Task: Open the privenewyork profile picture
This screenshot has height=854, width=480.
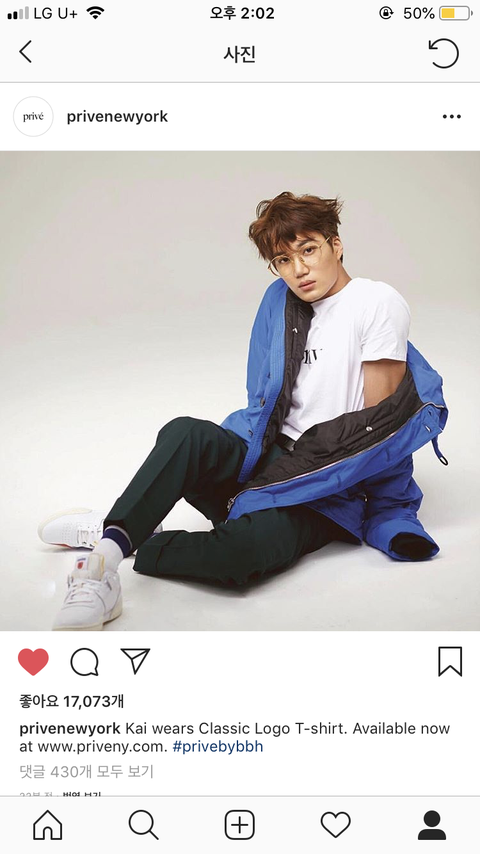Action: click(33, 117)
